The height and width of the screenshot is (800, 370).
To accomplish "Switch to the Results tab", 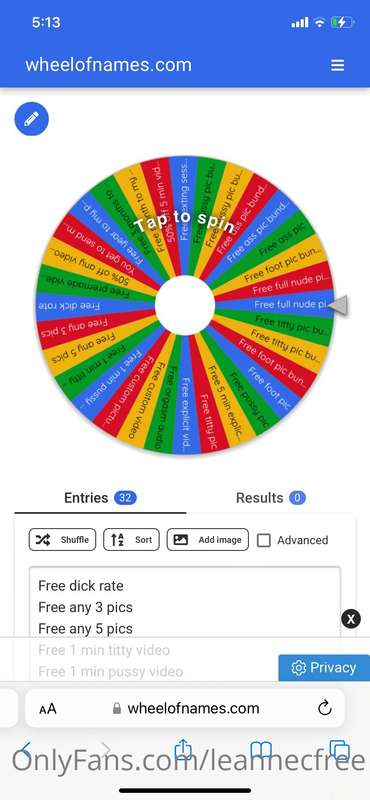I will click(x=270, y=497).
